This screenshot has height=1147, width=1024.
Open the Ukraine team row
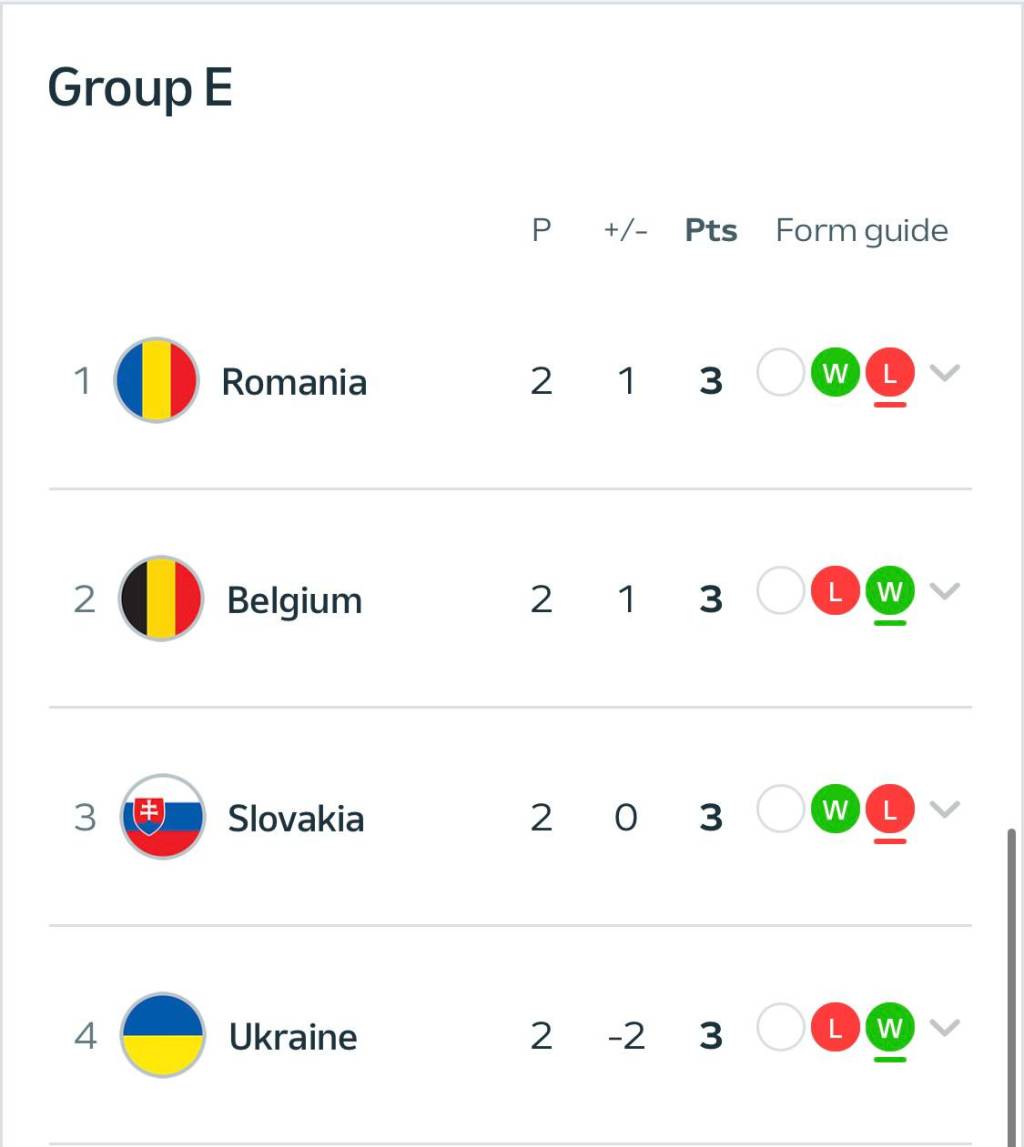(x=292, y=1036)
